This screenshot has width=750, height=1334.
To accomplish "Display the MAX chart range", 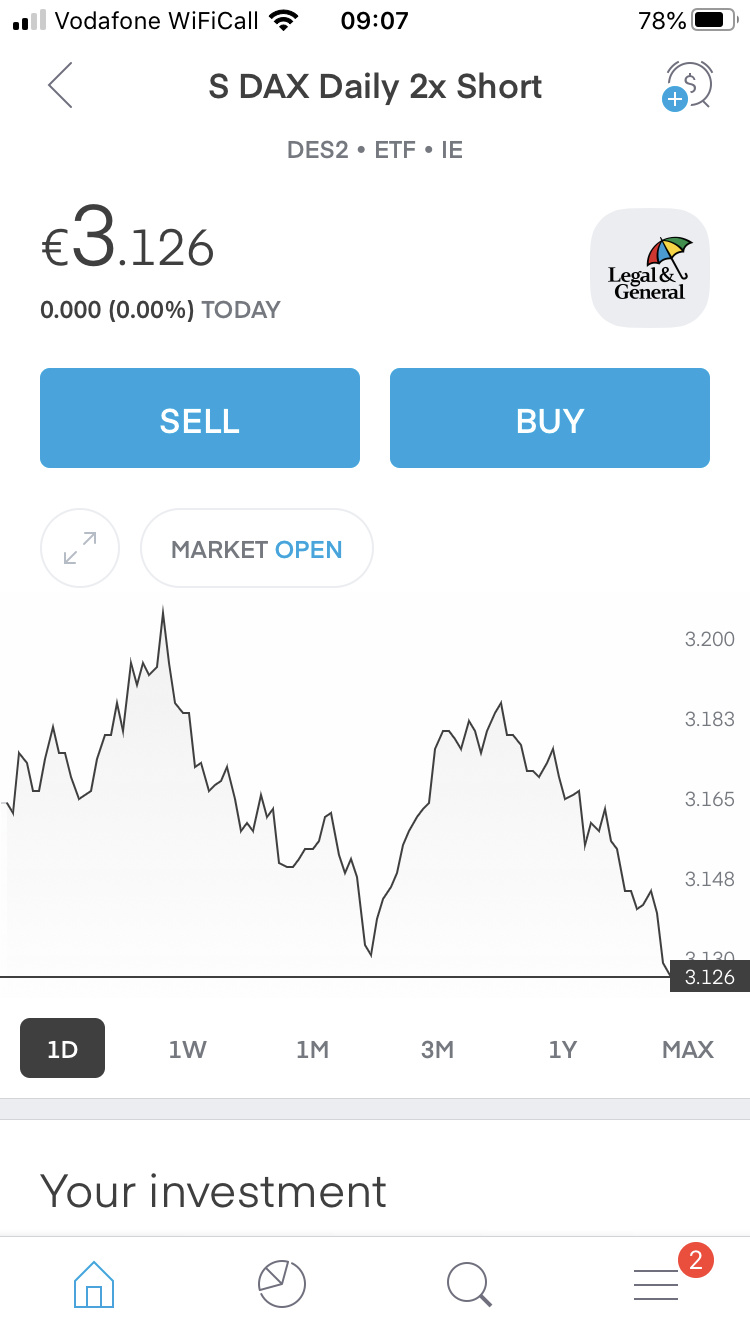I will [x=688, y=1049].
